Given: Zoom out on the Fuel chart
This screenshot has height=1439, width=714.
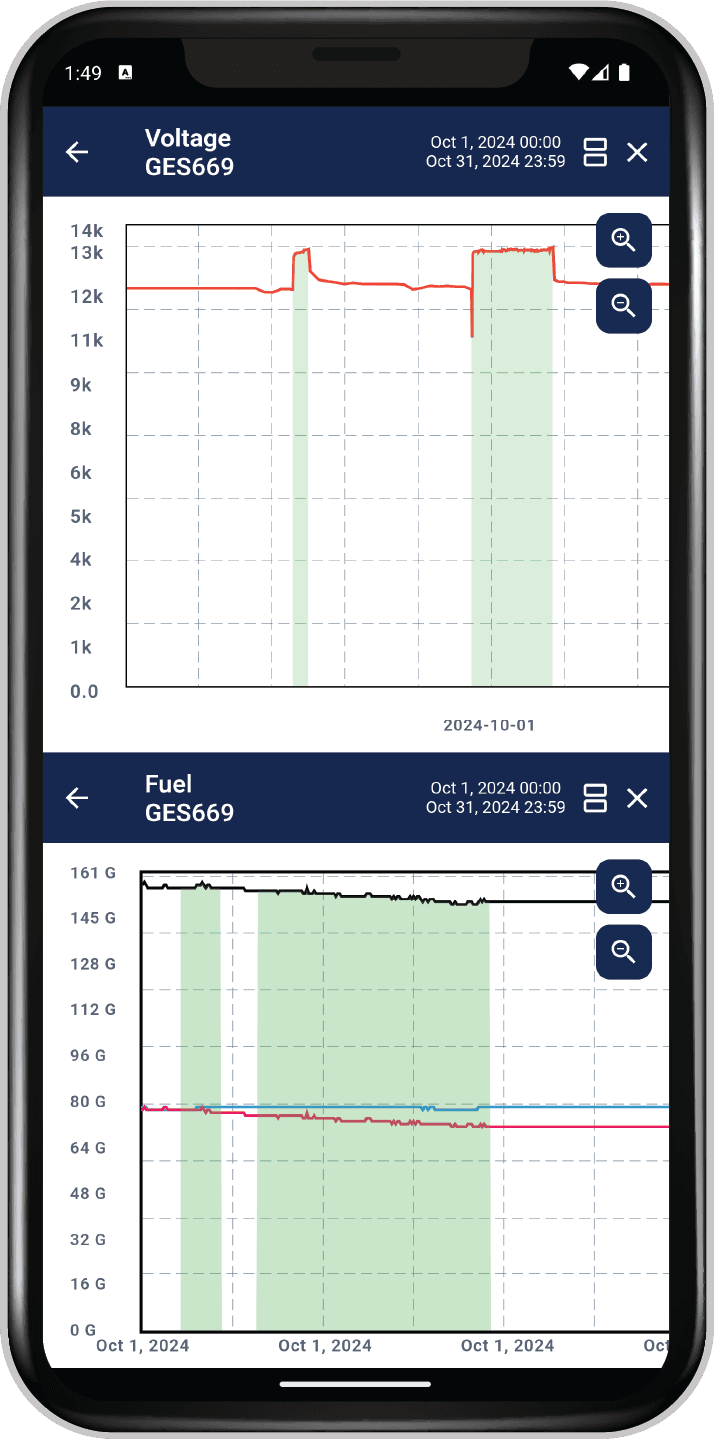Looking at the screenshot, I should 624,952.
